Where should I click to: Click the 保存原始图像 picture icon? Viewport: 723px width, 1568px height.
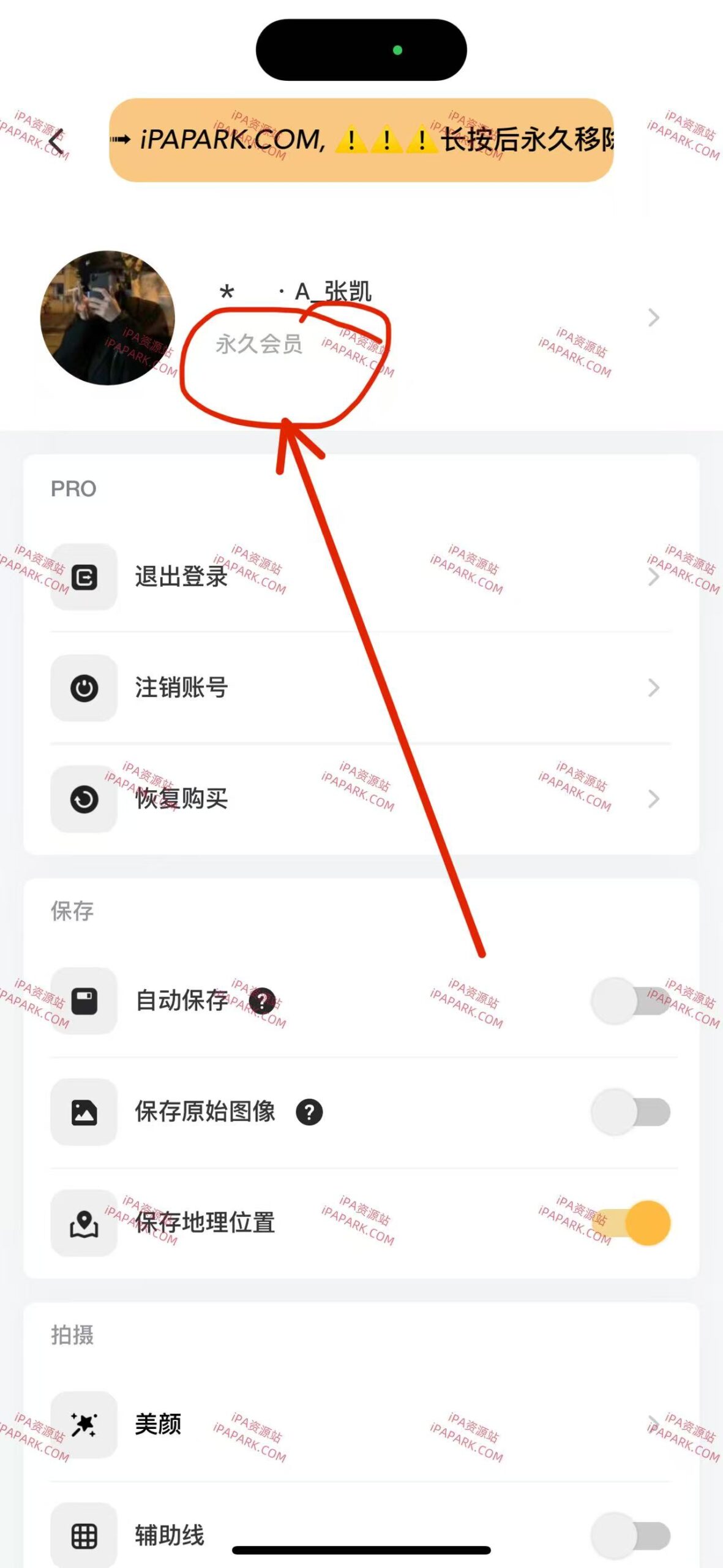[84, 1113]
